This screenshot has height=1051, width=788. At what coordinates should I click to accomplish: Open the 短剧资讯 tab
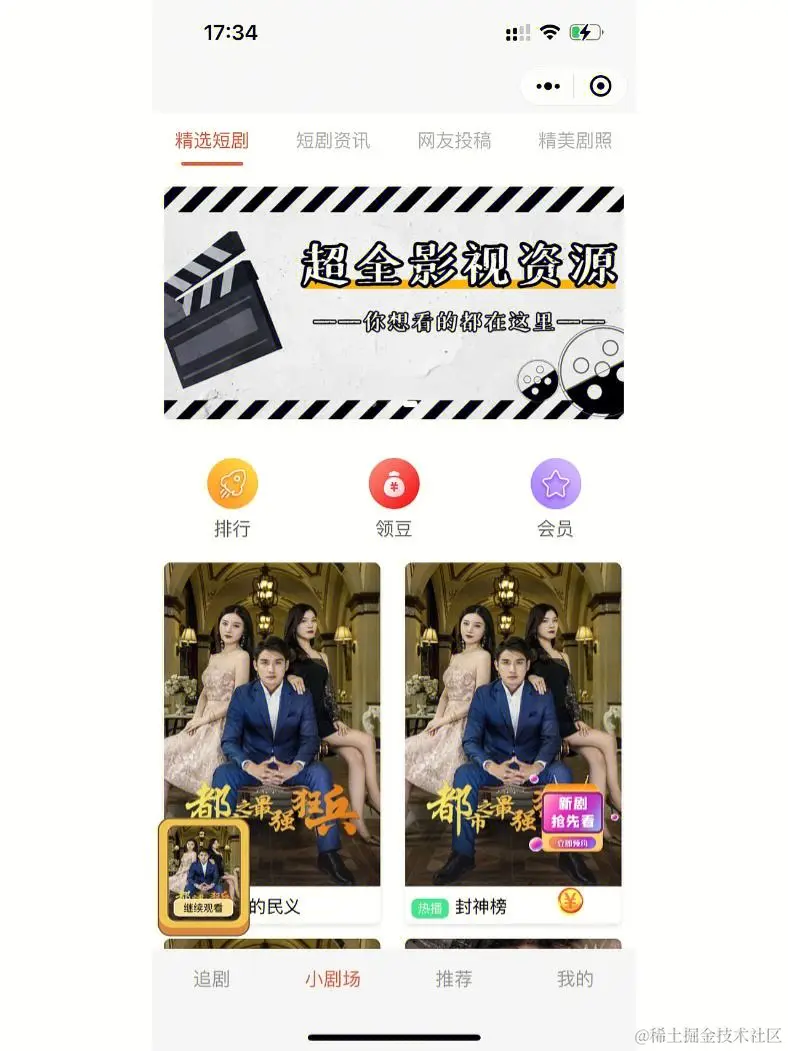(x=335, y=140)
